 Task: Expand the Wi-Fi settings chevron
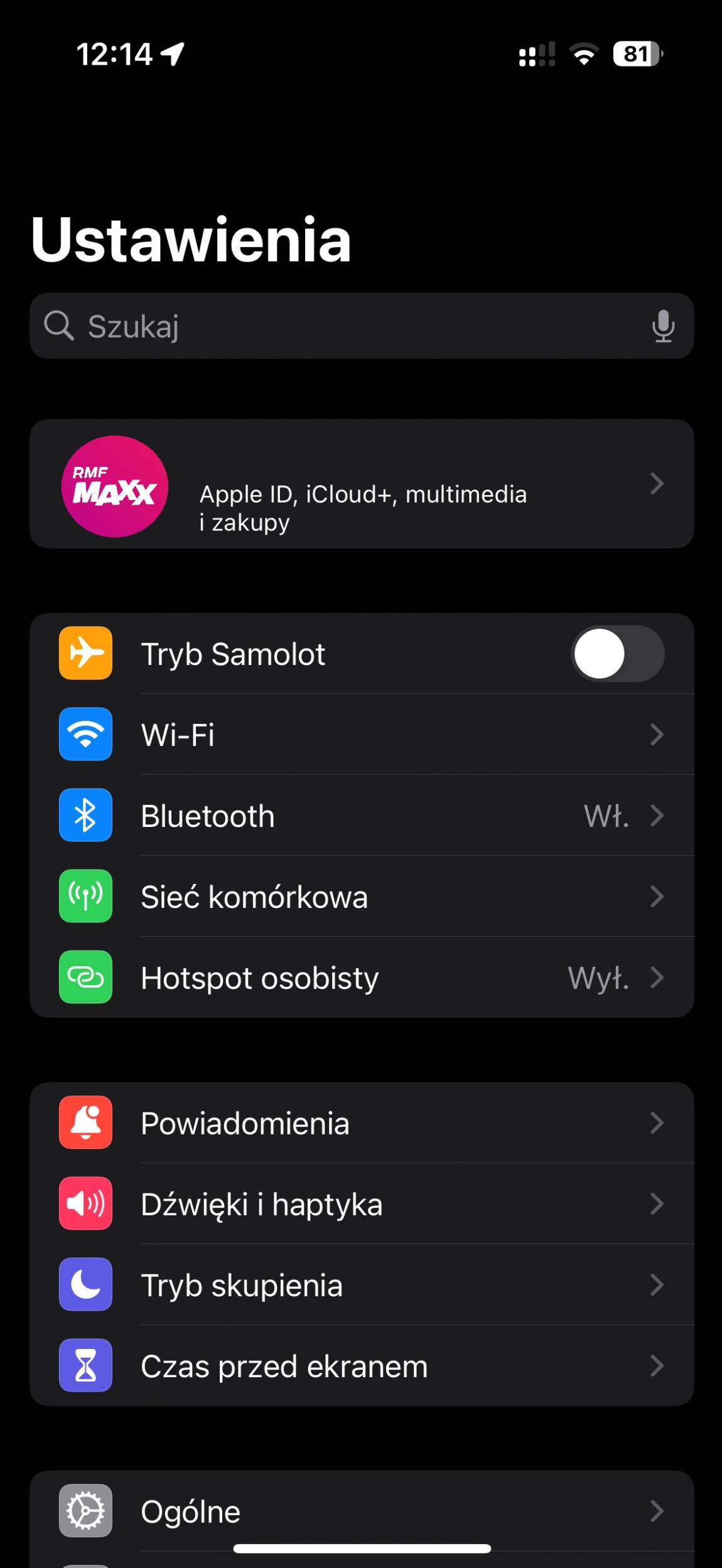click(657, 735)
